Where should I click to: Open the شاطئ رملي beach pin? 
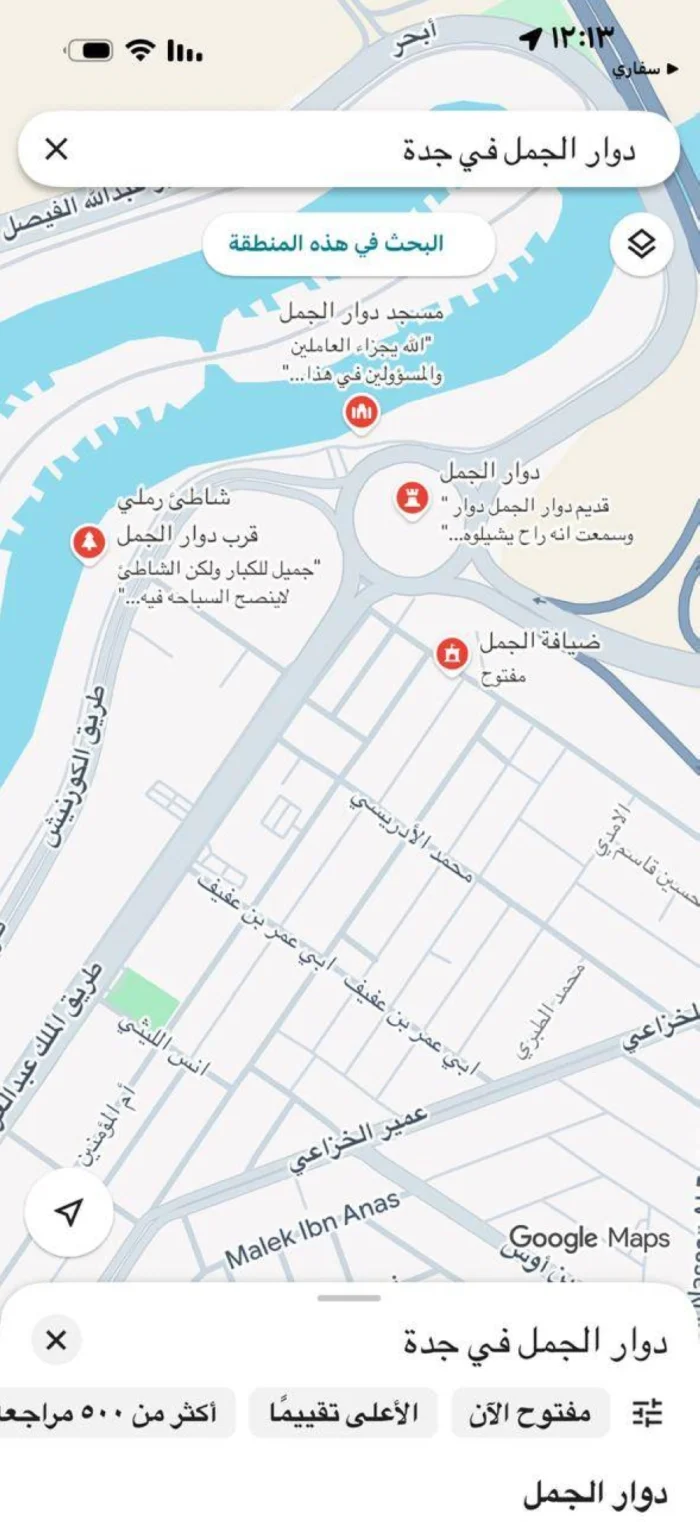pos(90,544)
